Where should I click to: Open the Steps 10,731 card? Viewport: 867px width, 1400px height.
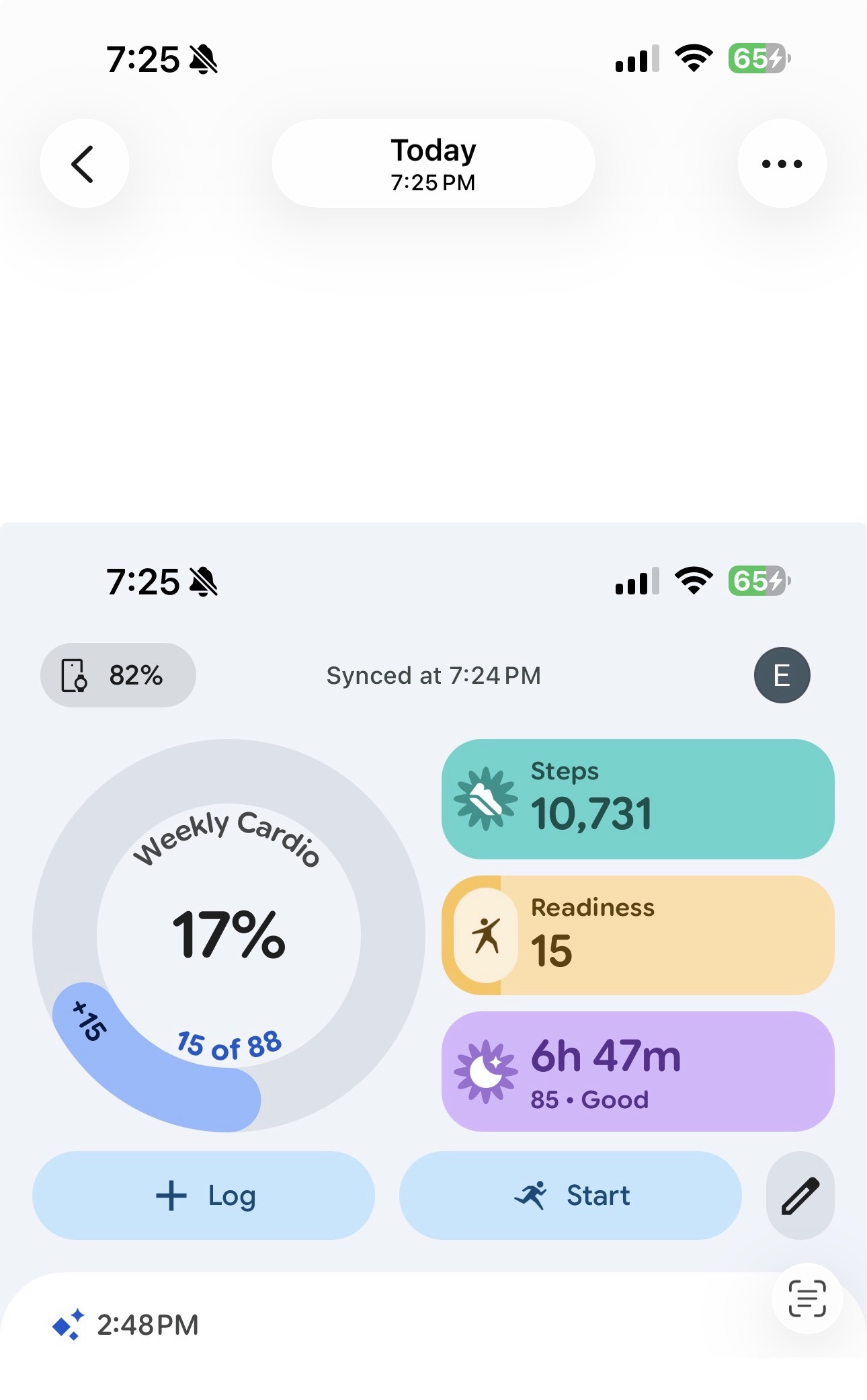click(x=637, y=799)
